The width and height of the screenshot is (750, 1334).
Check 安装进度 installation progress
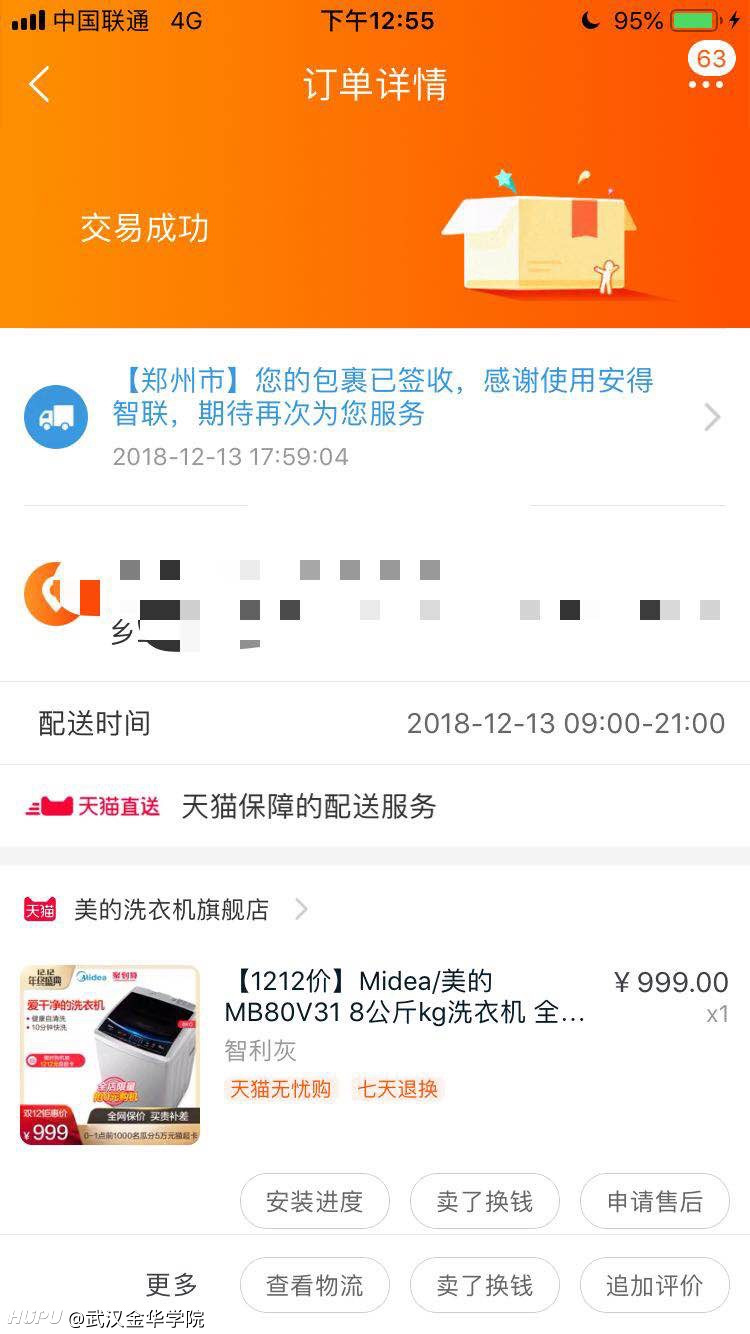coord(314,1201)
